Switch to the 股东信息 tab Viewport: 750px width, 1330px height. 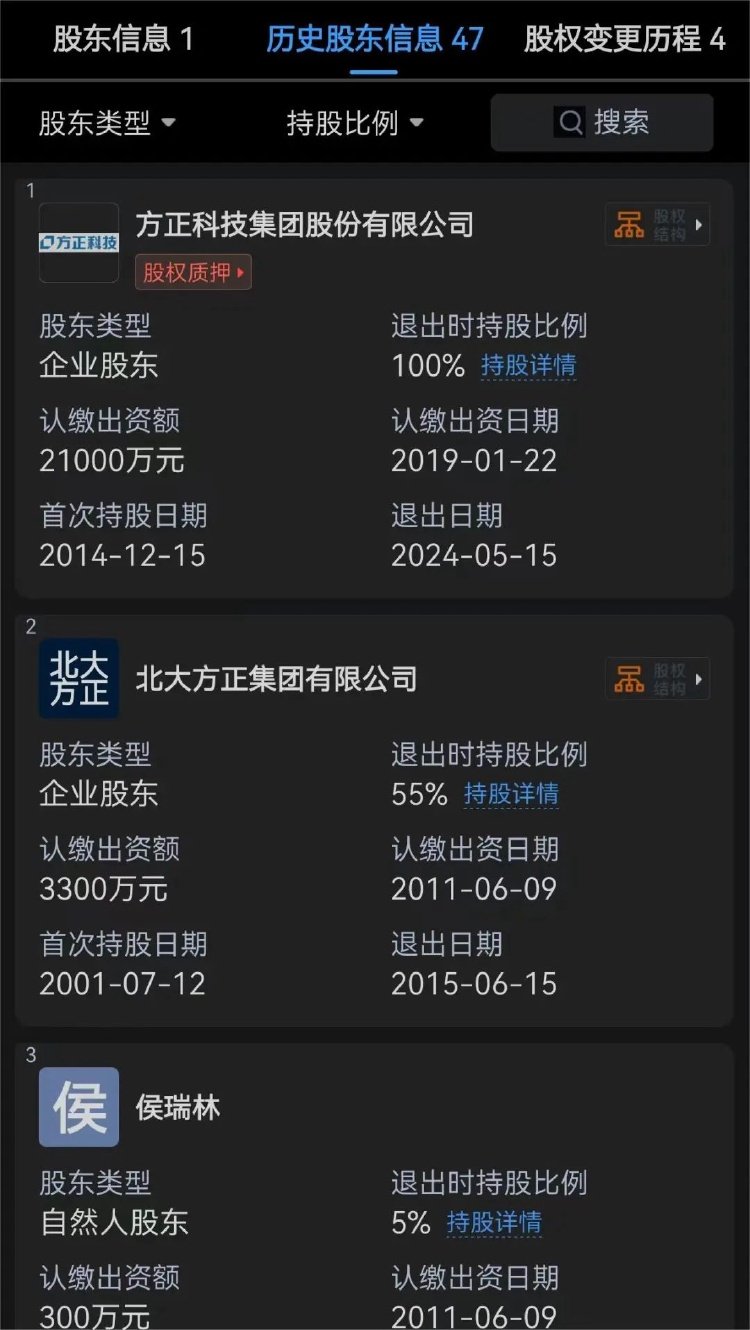123,39
